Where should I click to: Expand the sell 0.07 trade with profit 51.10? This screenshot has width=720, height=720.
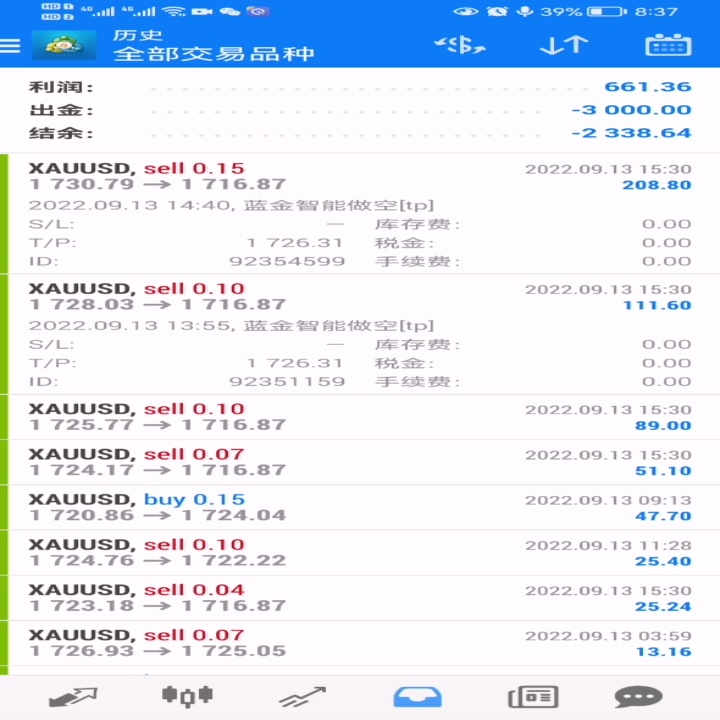click(x=360, y=462)
